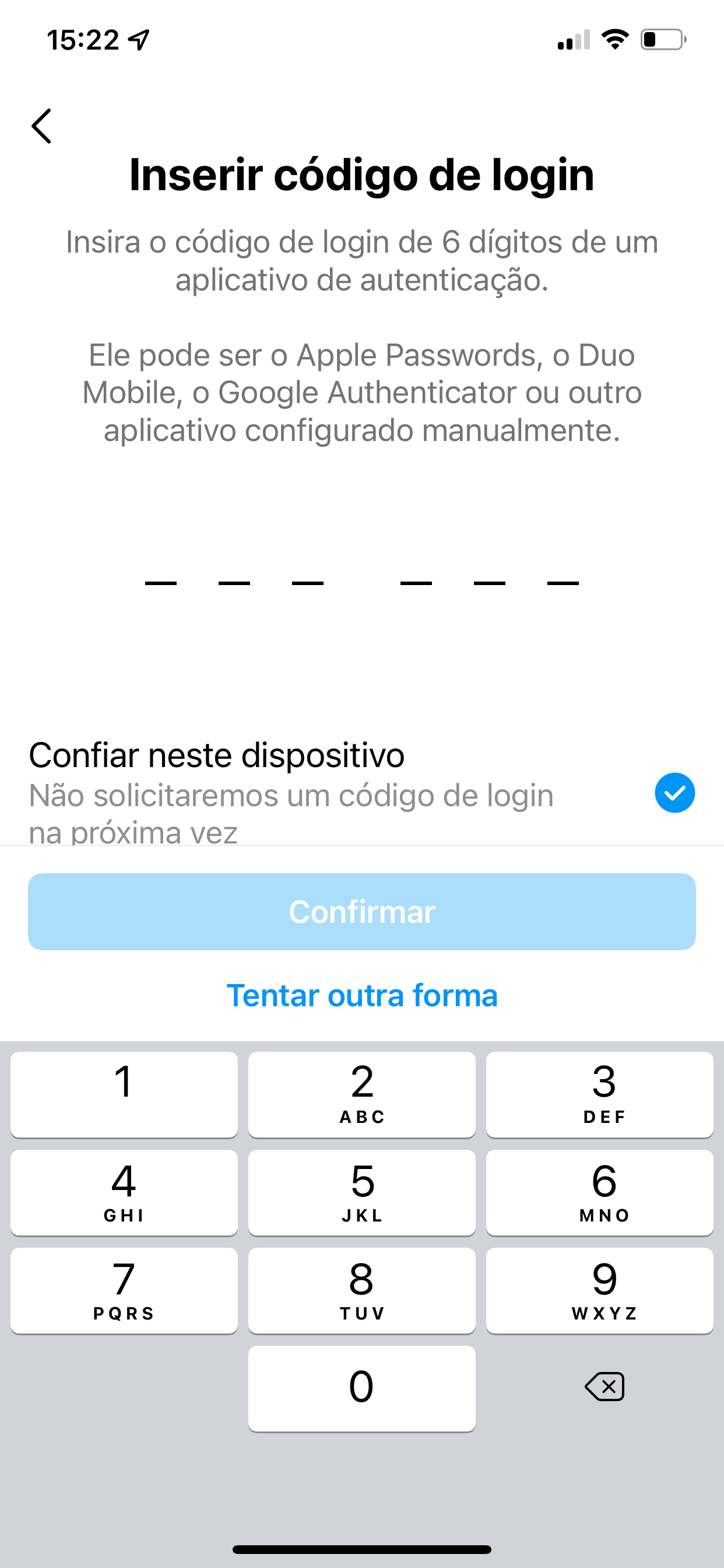
Task: Uncheck Confiar neste dispositivo
Action: click(674, 793)
